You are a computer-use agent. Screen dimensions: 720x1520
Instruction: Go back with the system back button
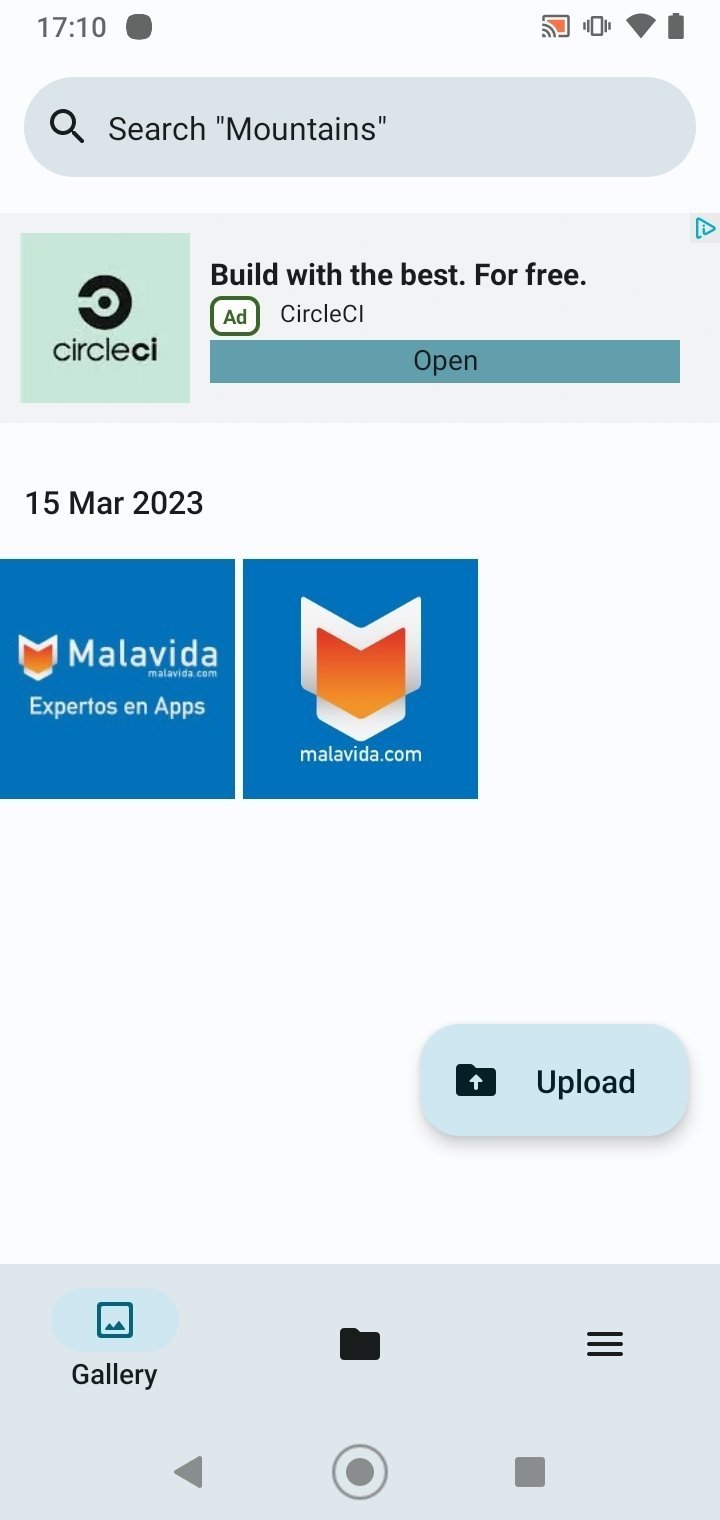188,1472
